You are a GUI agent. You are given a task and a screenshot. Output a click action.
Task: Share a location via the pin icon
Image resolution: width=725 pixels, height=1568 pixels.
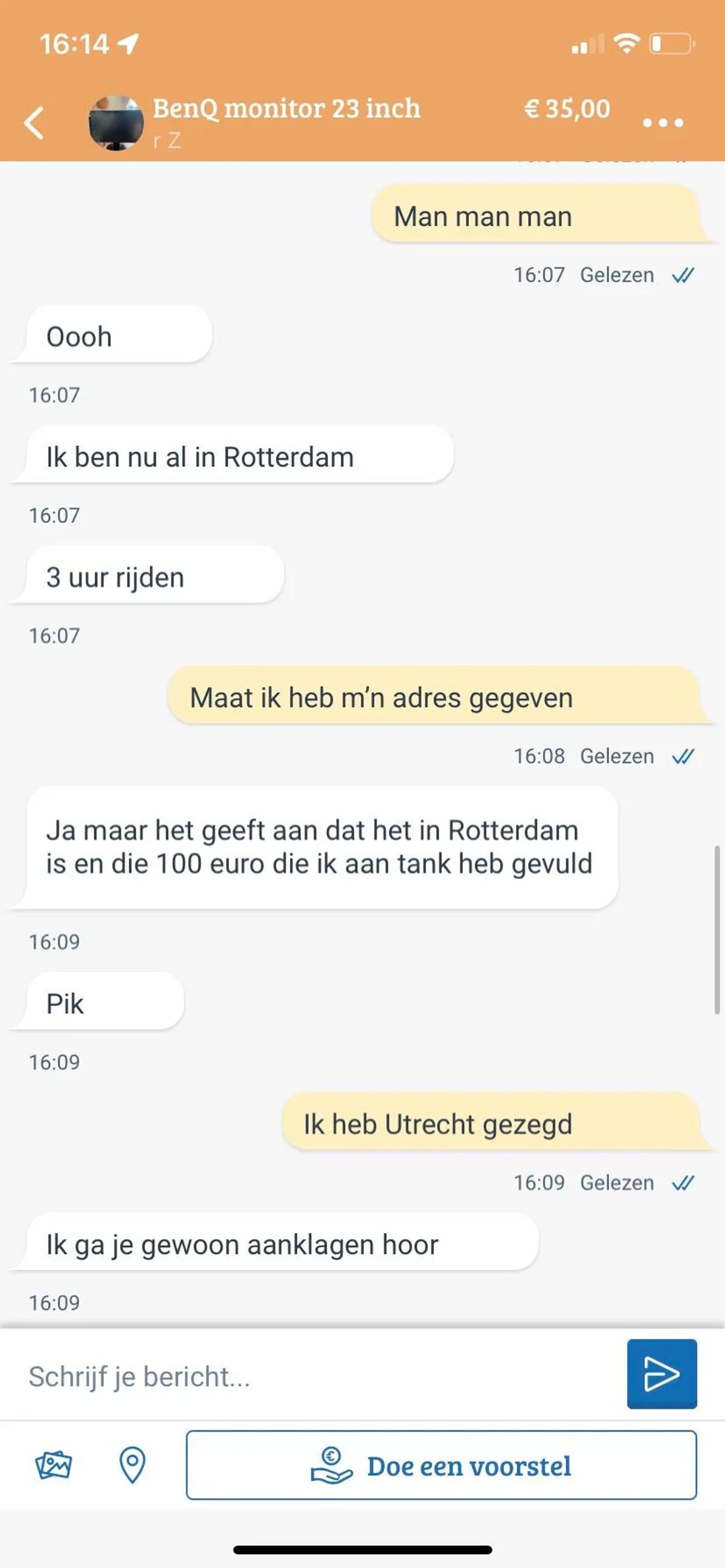point(132,1465)
